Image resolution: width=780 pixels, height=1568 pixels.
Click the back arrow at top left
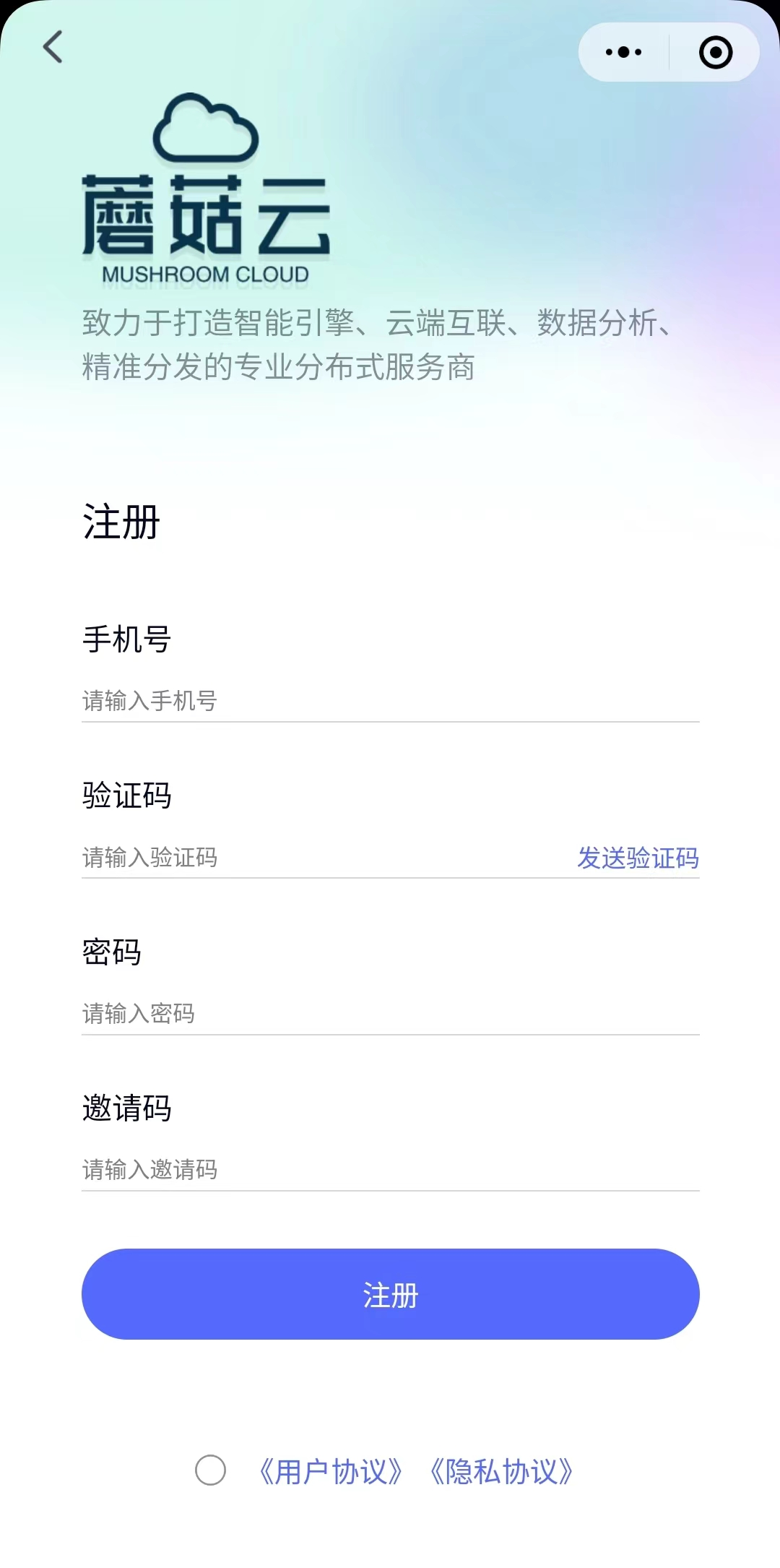coord(51,48)
